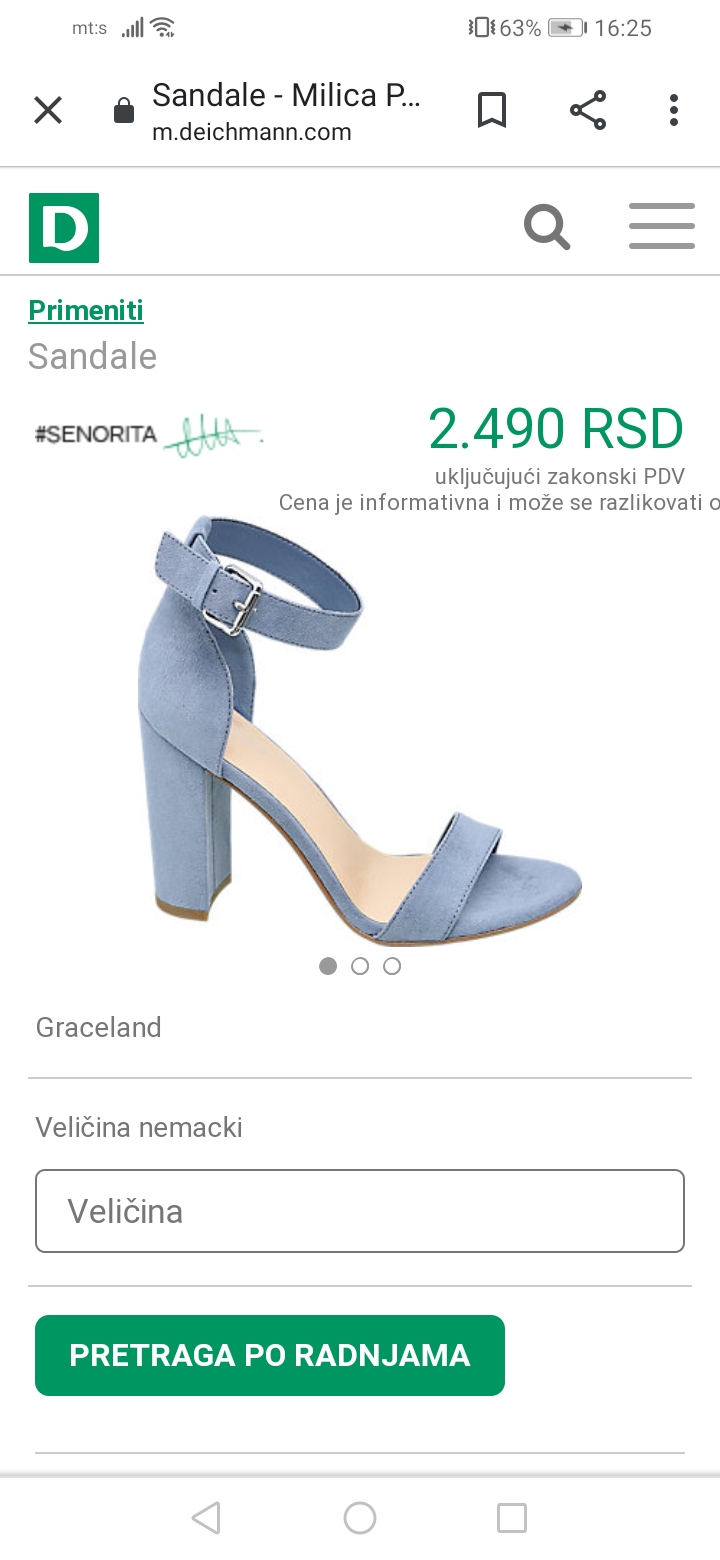The image size is (720, 1560).
Task: Follow the Primeniti link
Action: (x=86, y=310)
